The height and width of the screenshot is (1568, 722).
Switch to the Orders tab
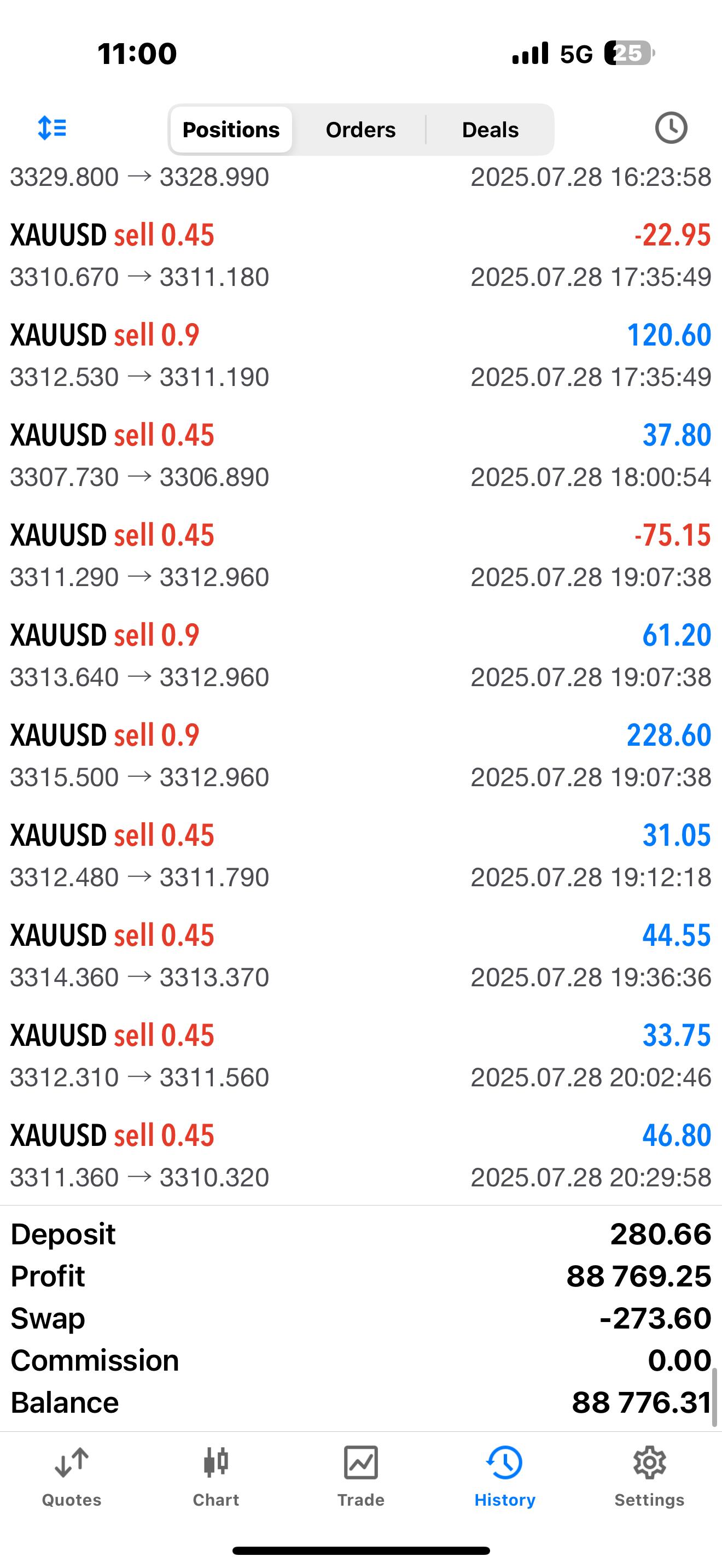tap(360, 129)
